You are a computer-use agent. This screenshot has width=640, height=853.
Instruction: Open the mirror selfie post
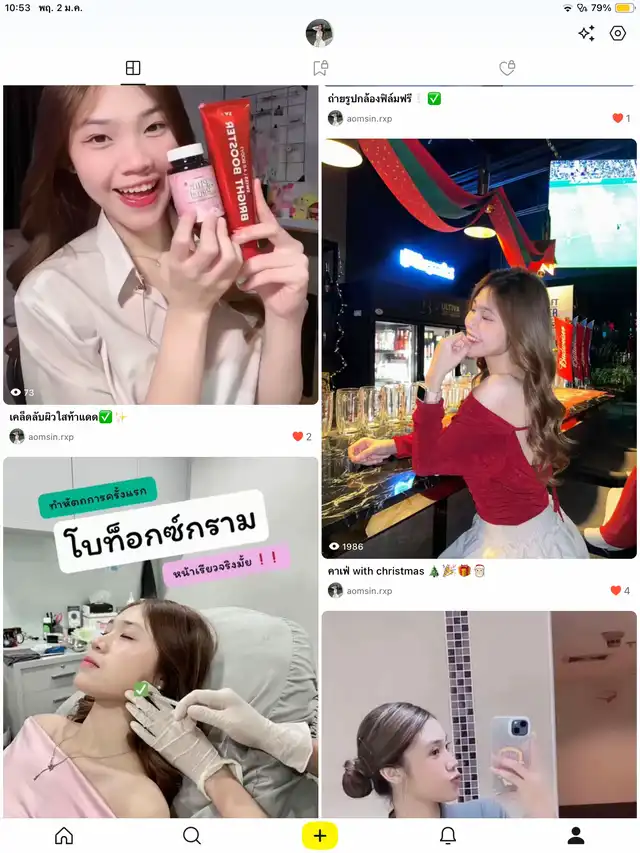click(x=479, y=714)
